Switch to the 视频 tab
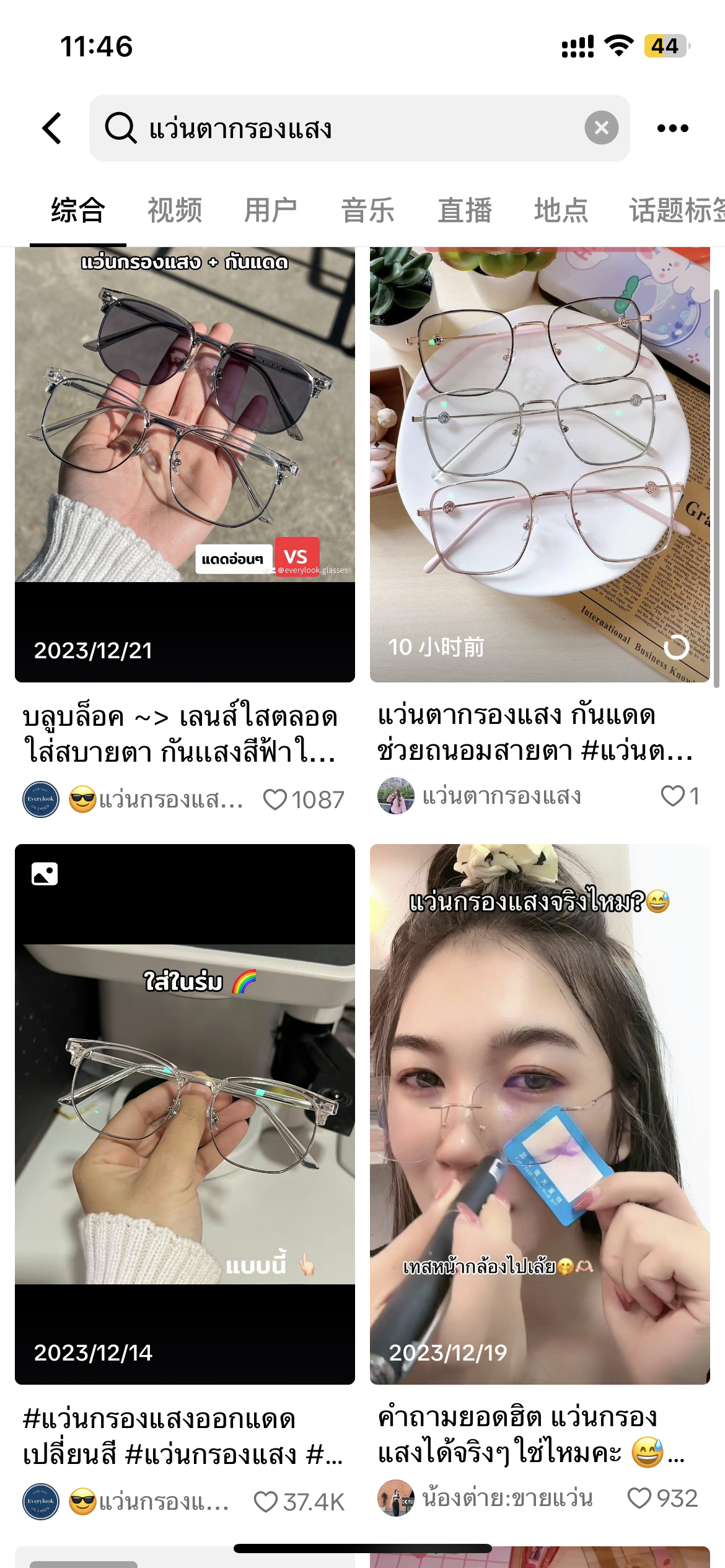The width and height of the screenshot is (725, 1568). (175, 211)
